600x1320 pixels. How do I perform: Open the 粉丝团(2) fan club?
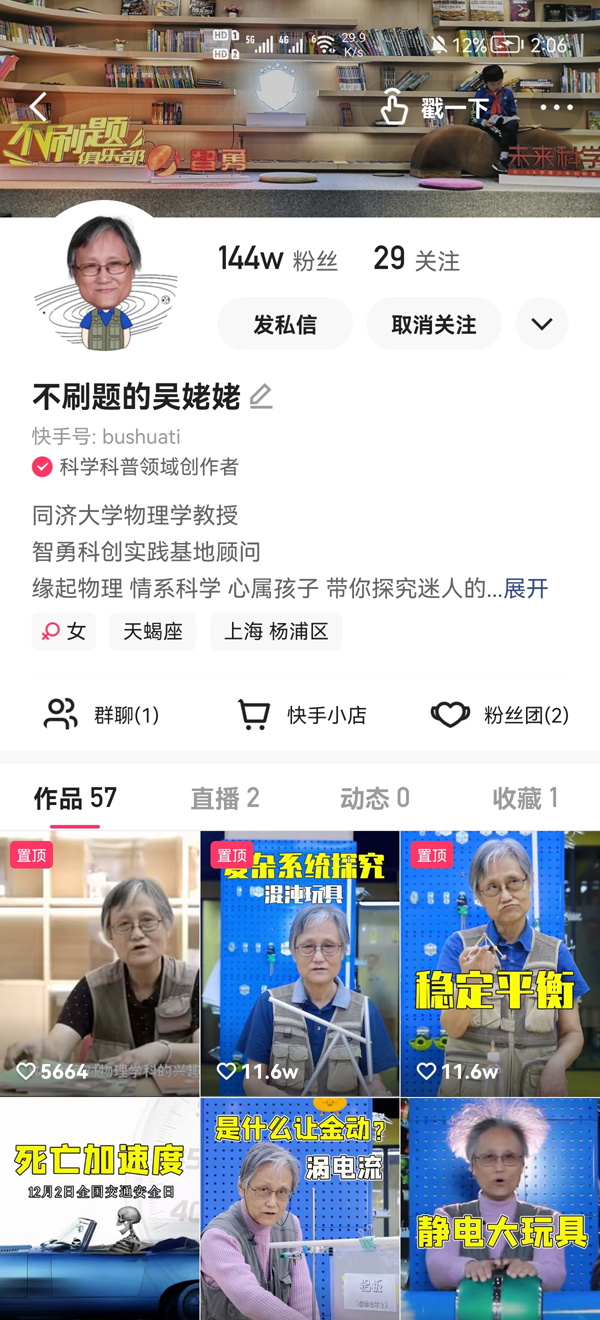click(500, 715)
